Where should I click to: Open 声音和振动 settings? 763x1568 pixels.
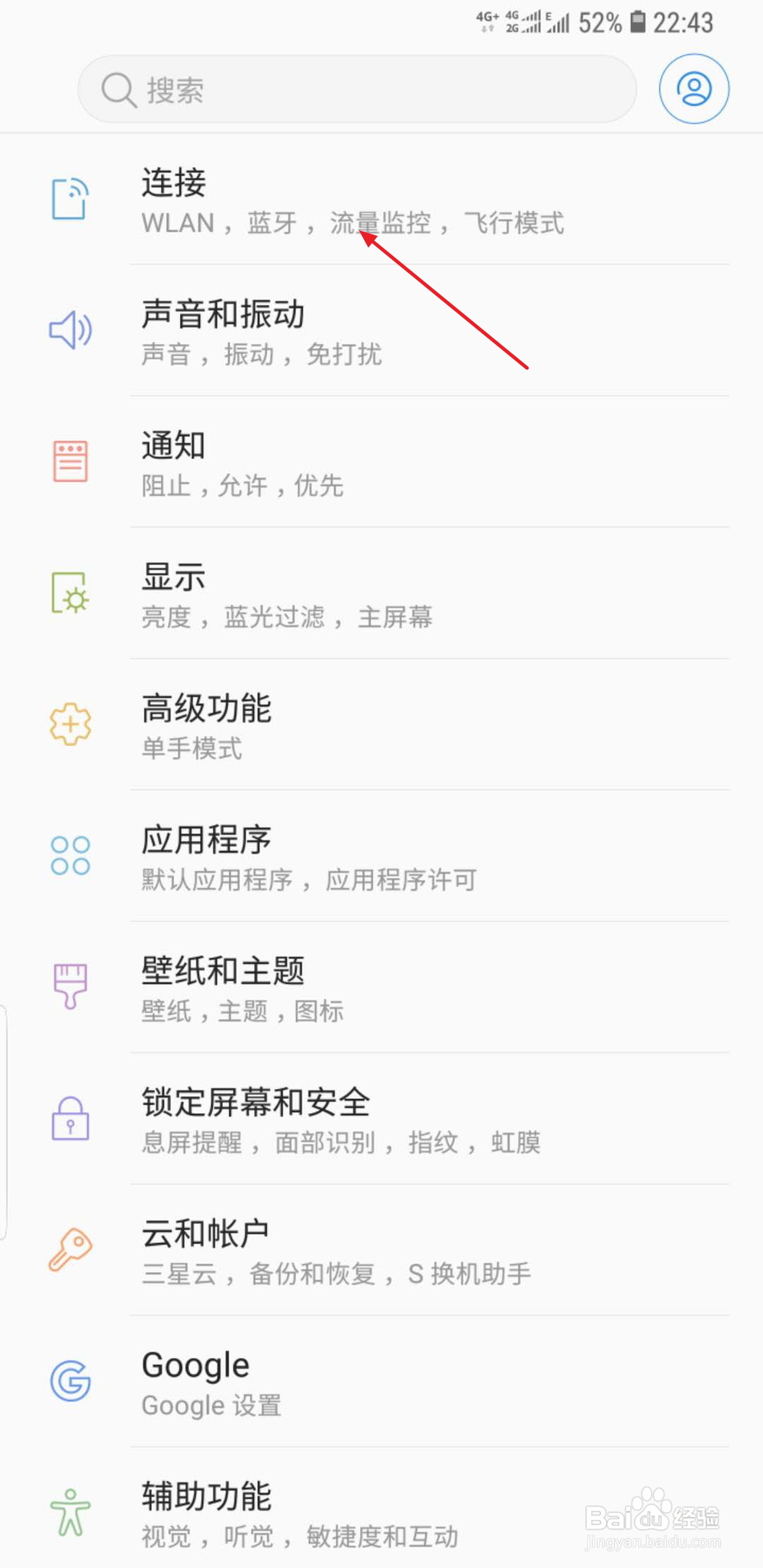tap(381, 331)
